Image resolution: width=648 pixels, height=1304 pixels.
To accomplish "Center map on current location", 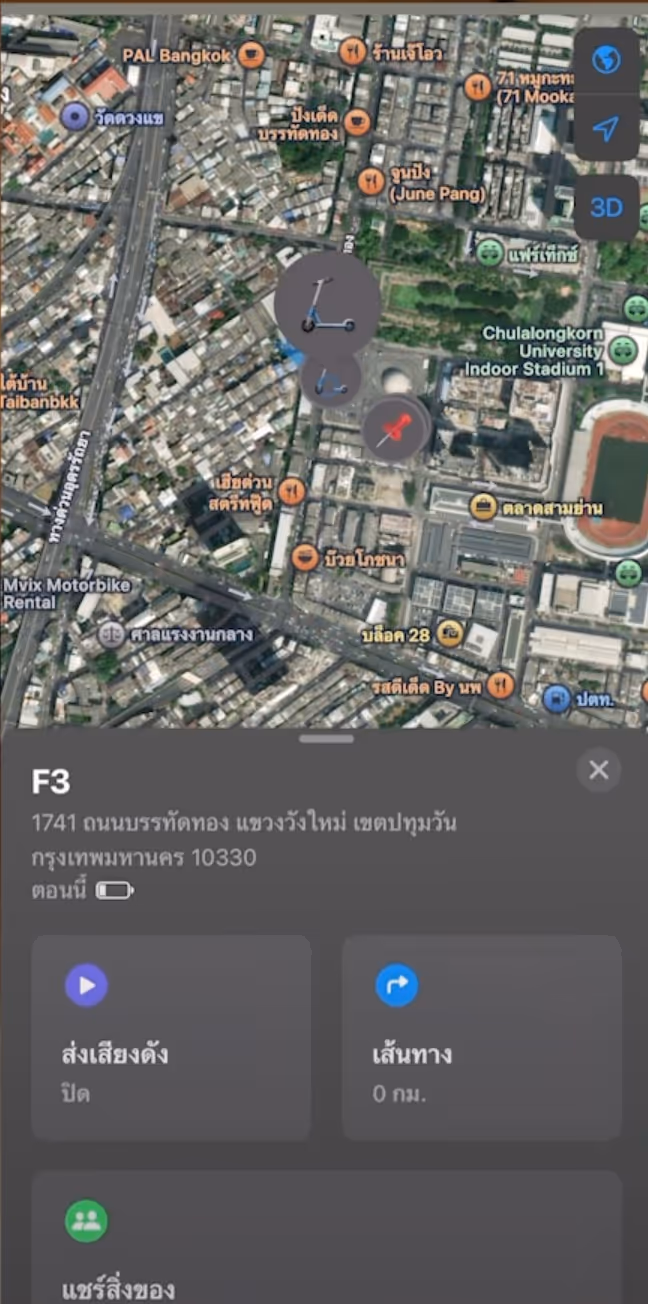I will 606,128.
